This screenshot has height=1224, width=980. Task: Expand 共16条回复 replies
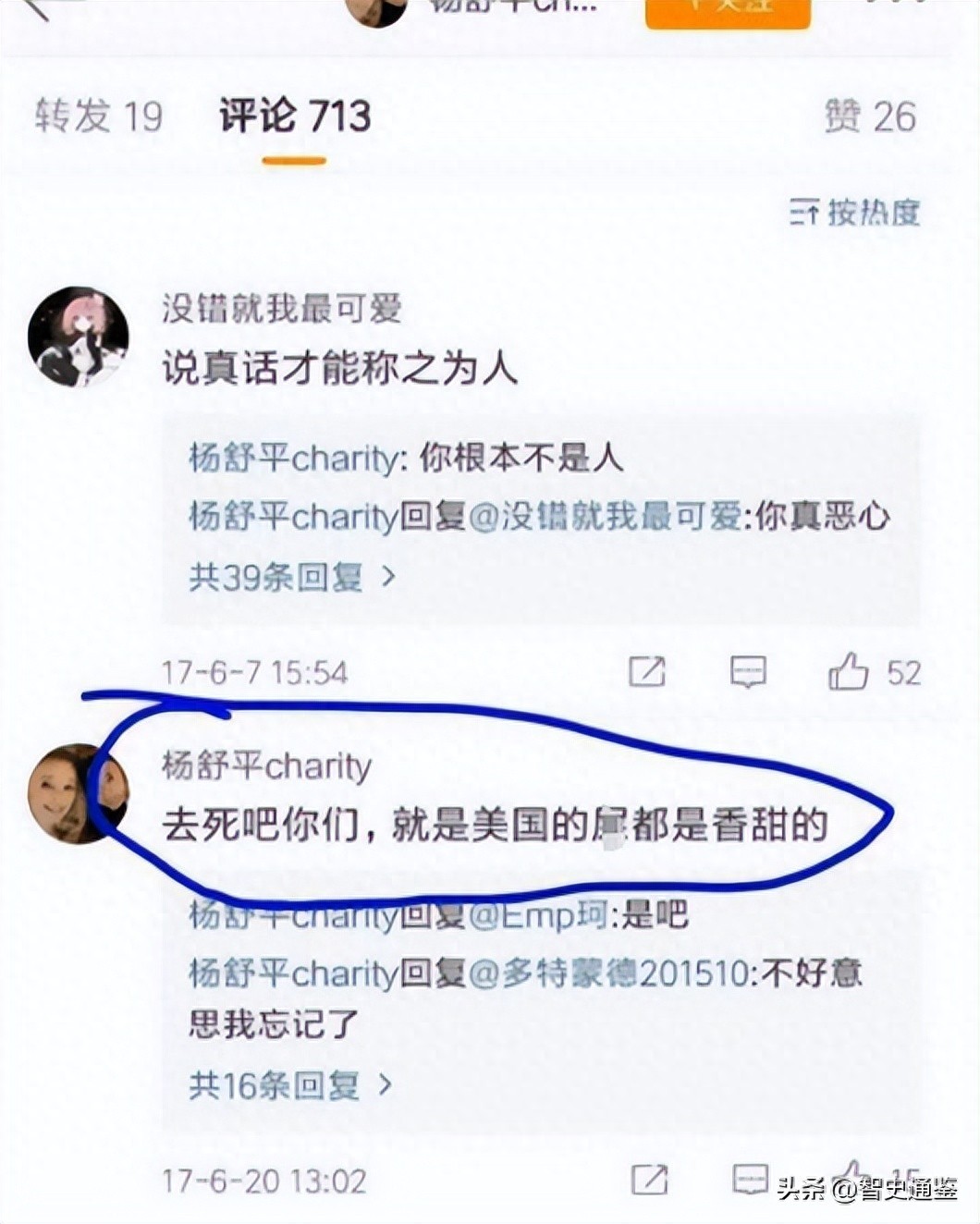point(289,1085)
